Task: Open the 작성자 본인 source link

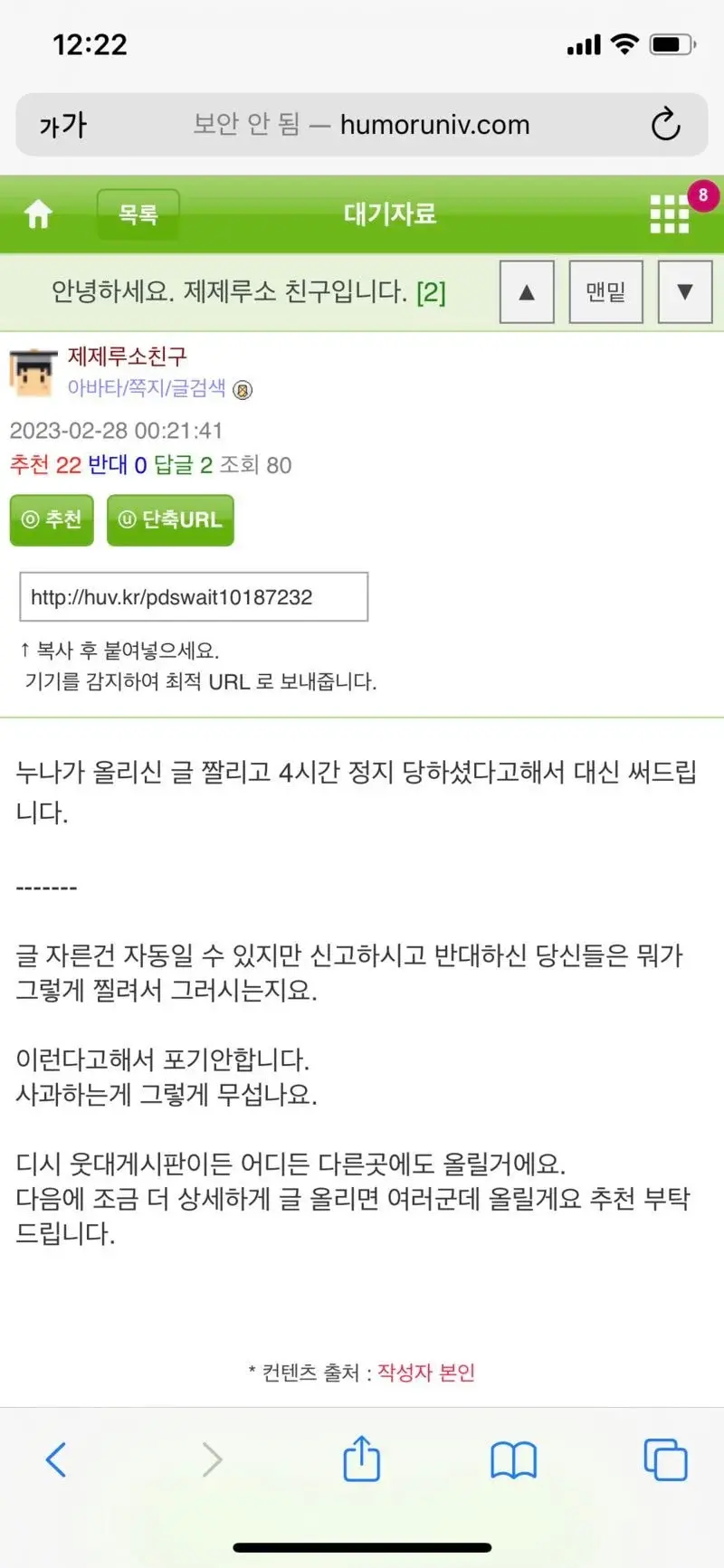Action: coord(425,1372)
